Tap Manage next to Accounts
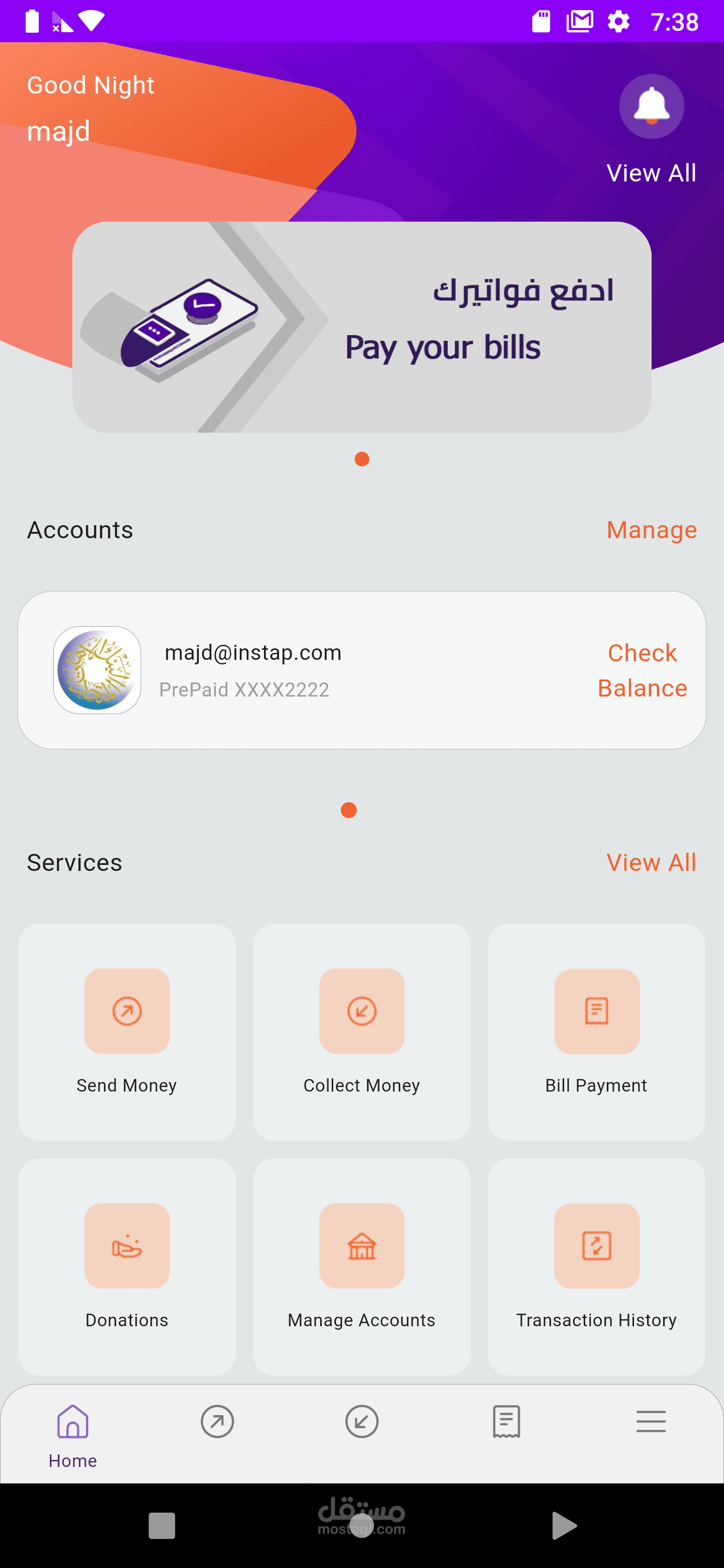Screen dimensions: 724x1568 [651, 530]
